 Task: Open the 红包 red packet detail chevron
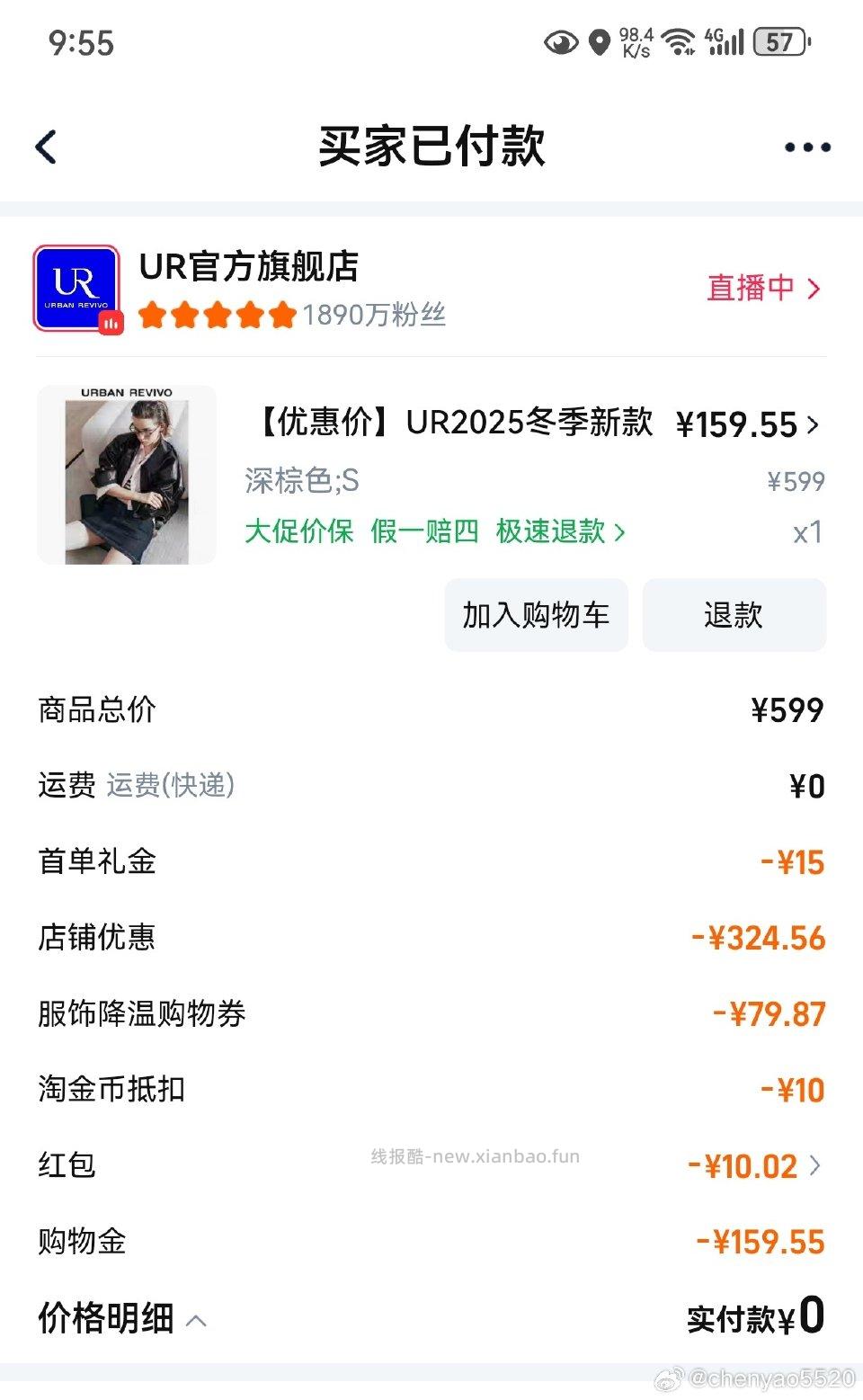pos(816,1165)
